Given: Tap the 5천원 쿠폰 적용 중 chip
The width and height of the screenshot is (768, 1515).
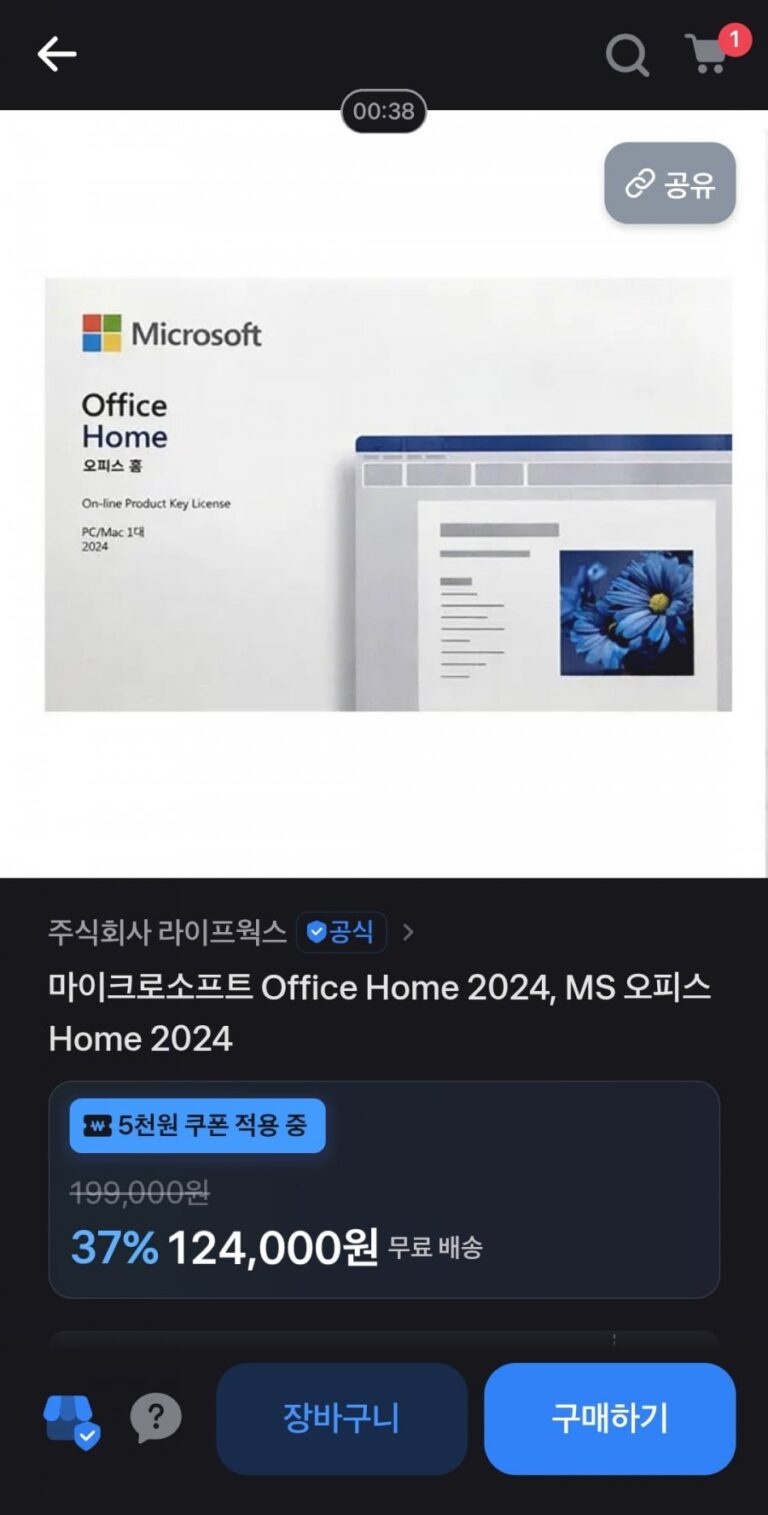Looking at the screenshot, I should pos(198,1126).
